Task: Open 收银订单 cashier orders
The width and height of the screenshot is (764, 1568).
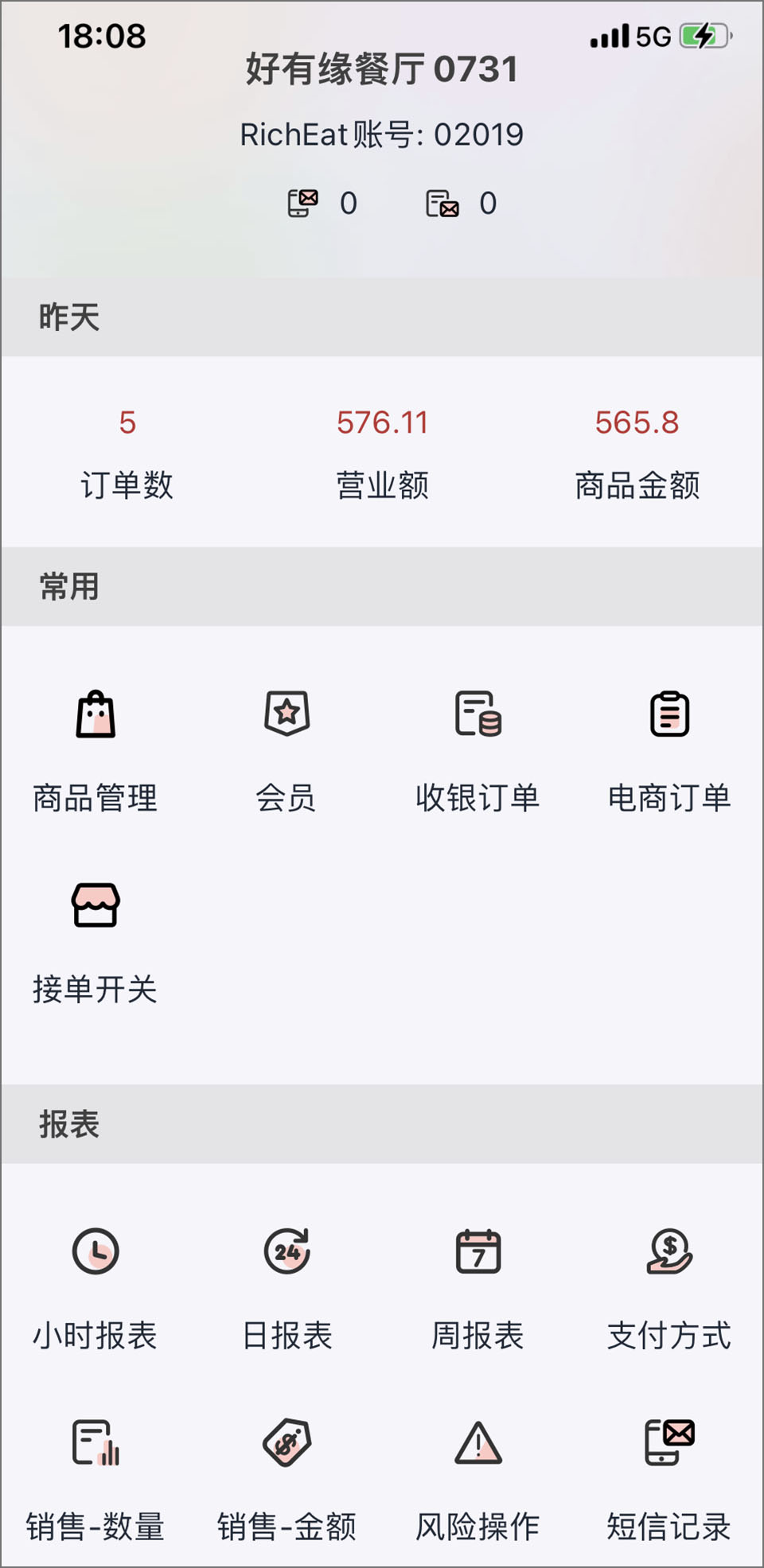Action: click(x=477, y=750)
